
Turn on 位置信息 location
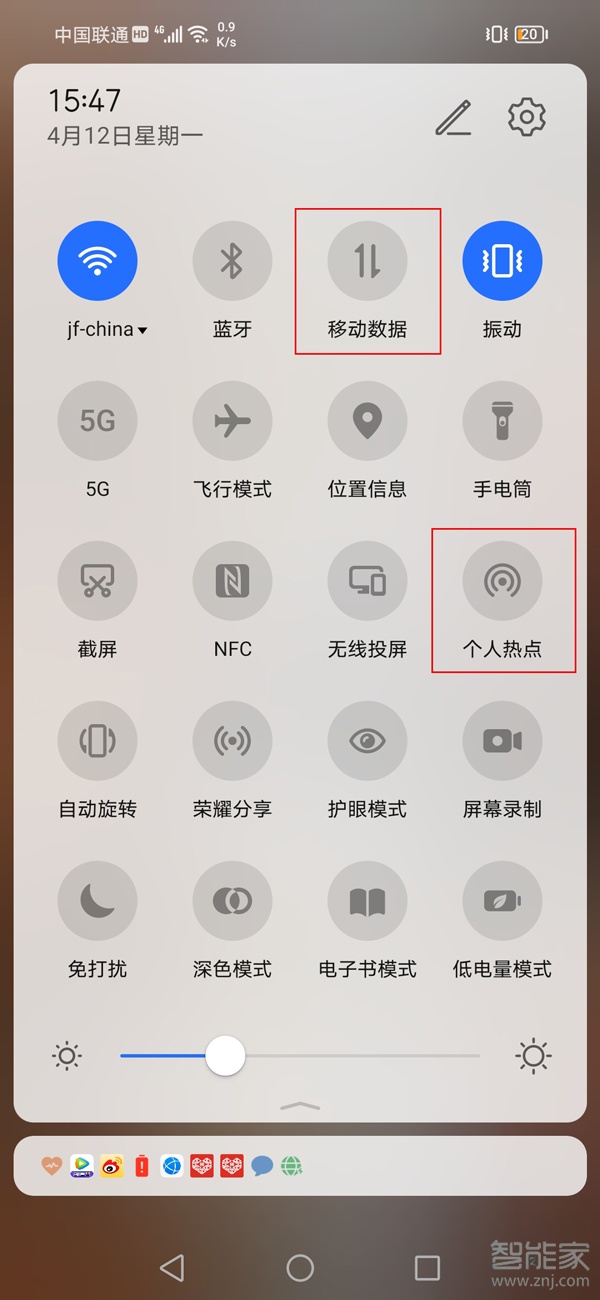(x=367, y=421)
